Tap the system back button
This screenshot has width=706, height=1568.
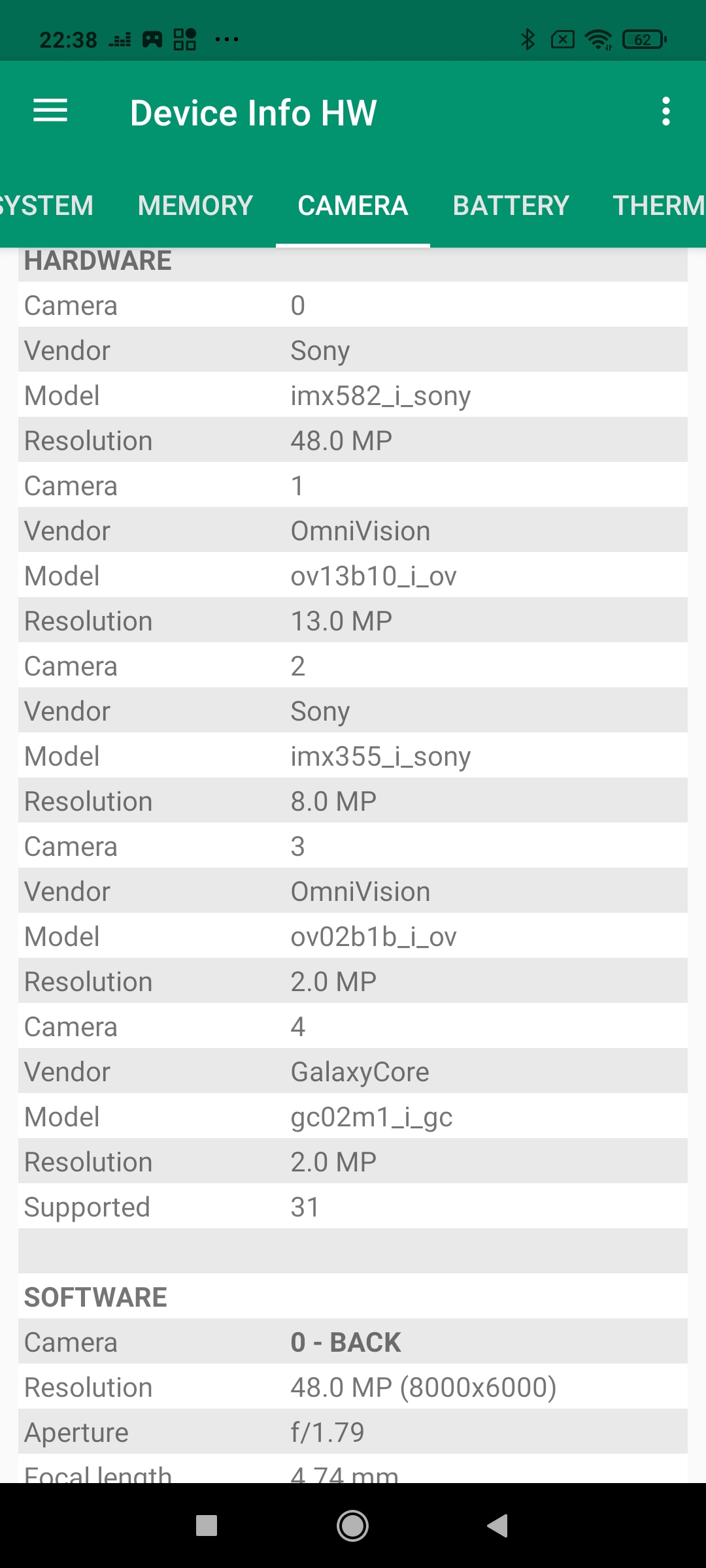coord(498,1526)
